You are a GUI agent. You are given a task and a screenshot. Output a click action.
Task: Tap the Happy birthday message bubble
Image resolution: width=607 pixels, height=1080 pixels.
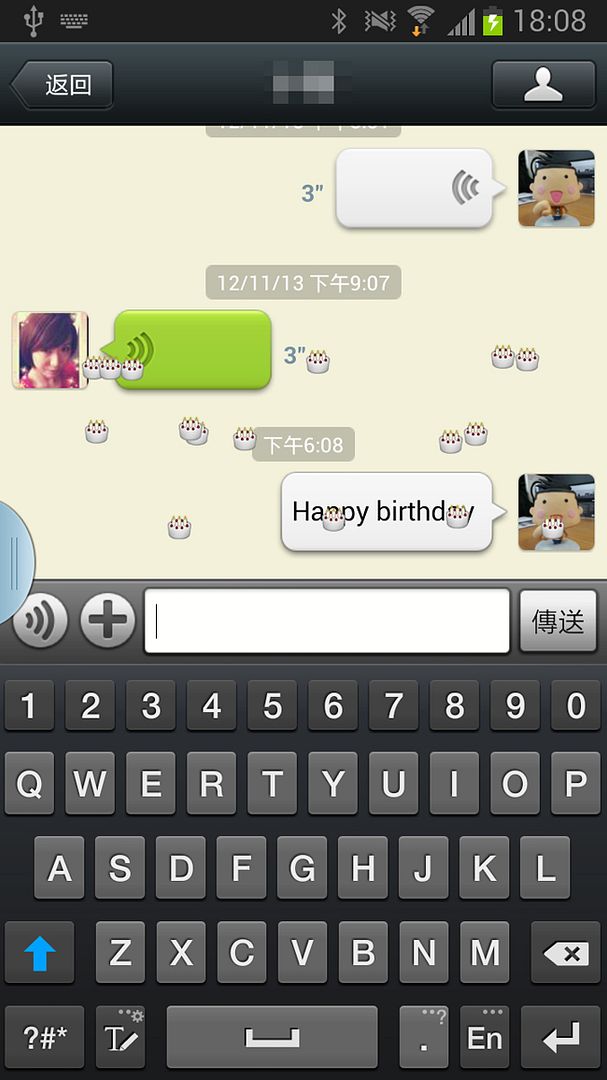[x=386, y=512]
